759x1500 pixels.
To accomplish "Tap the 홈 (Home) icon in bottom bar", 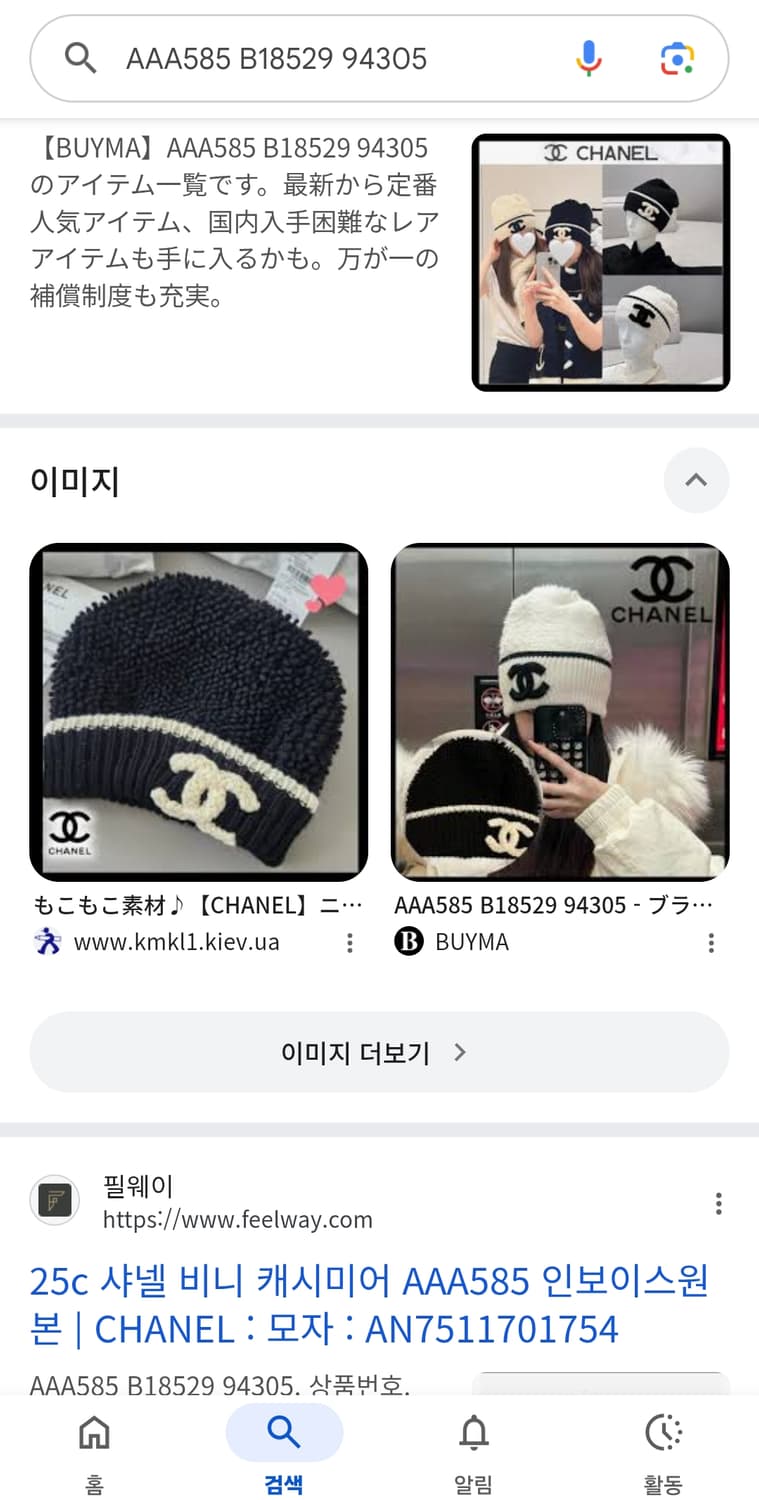I will (x=94, y=1433).
